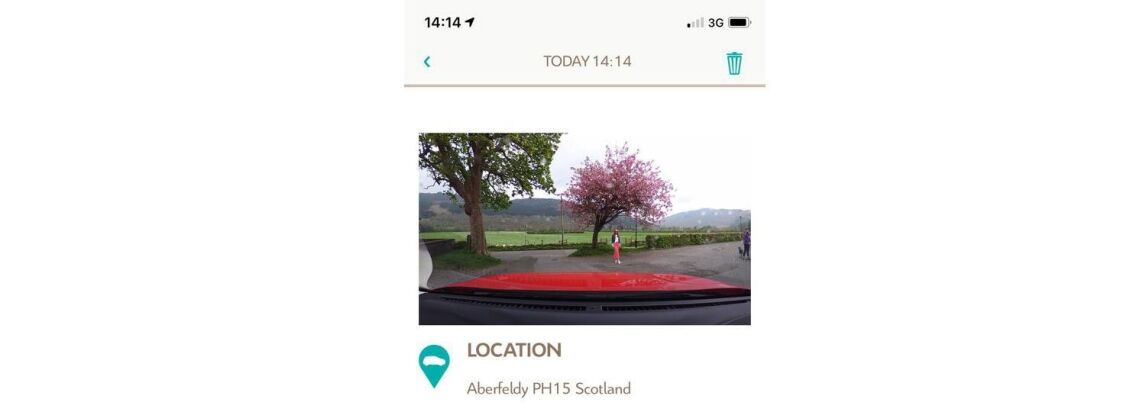This screenshot has width=1146, height=412.
Task: Delete this recording with the trash icon
Action: click(x=734, y=63)
